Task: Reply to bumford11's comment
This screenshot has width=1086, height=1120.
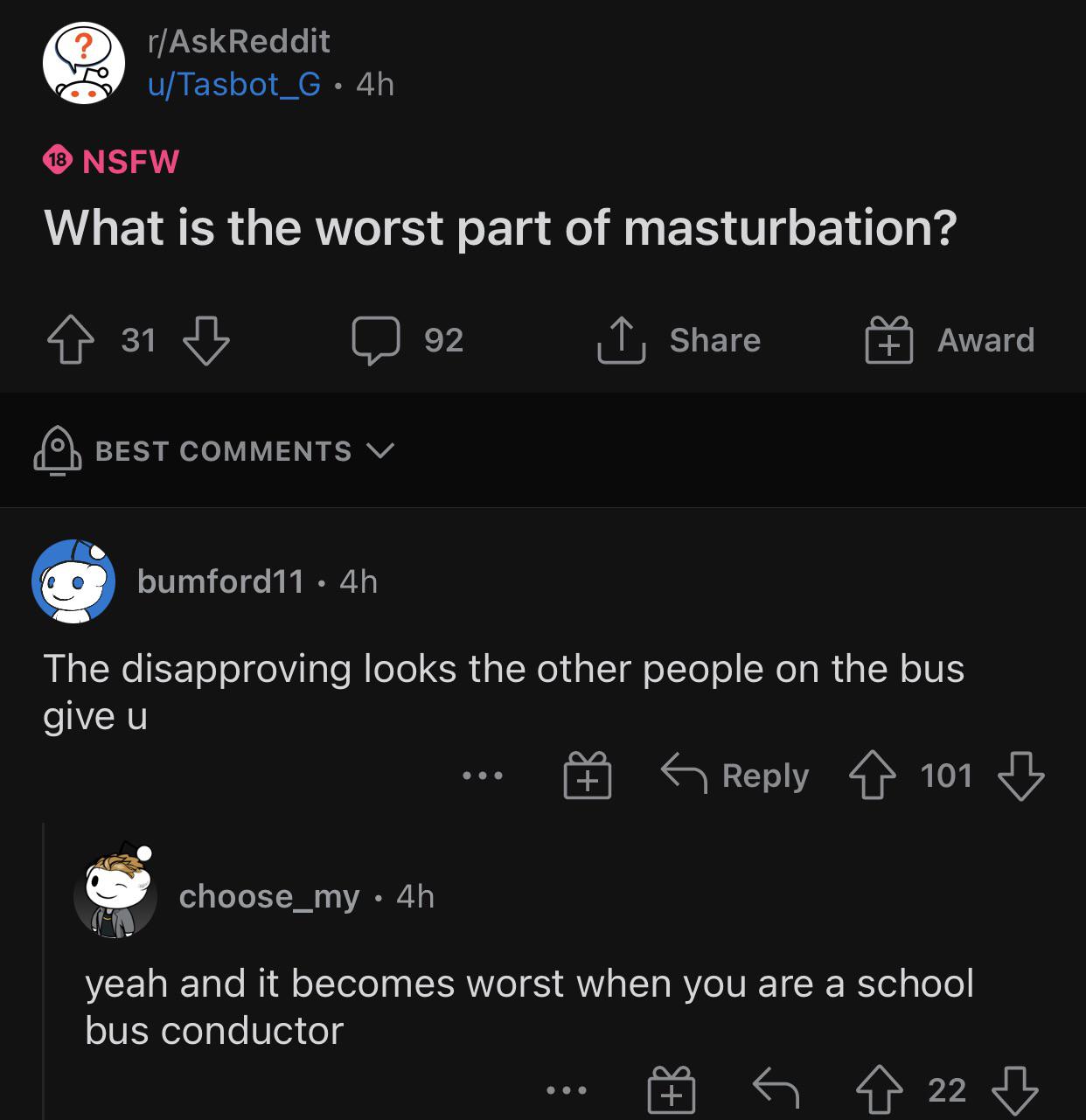Action: click(x=735, y=776)
